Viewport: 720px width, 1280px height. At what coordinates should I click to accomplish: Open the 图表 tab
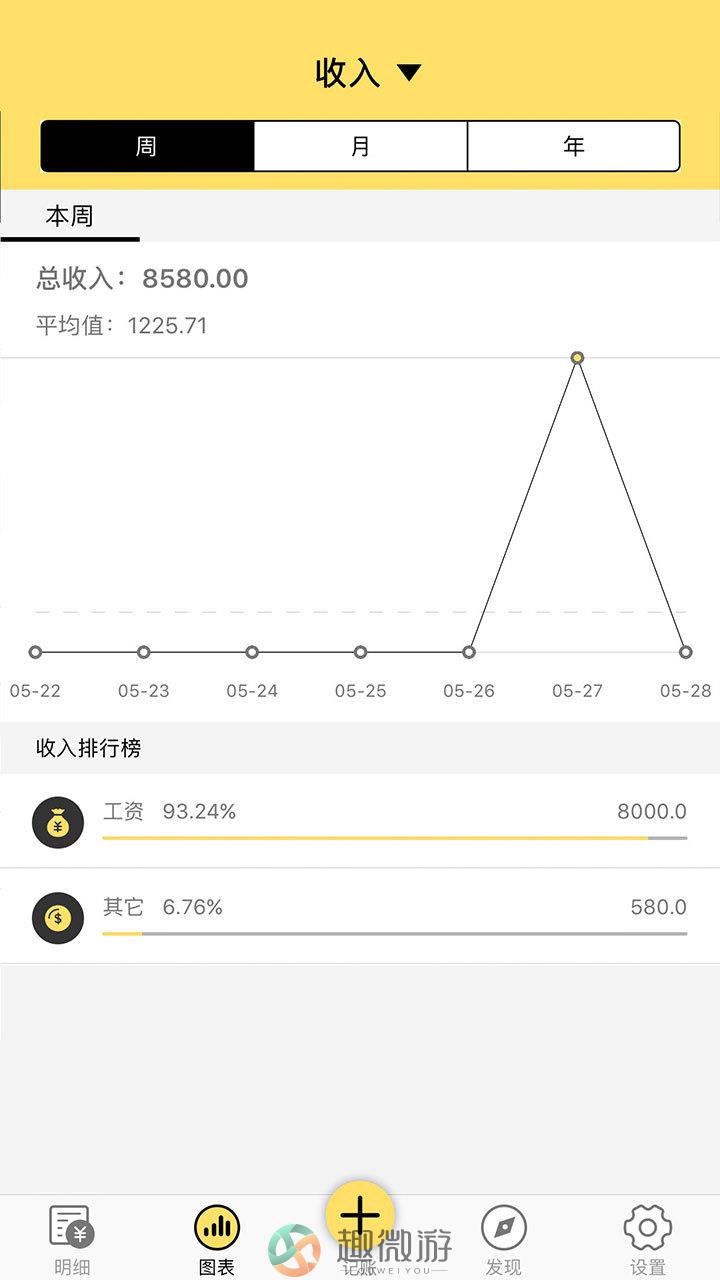(217, 1239)
